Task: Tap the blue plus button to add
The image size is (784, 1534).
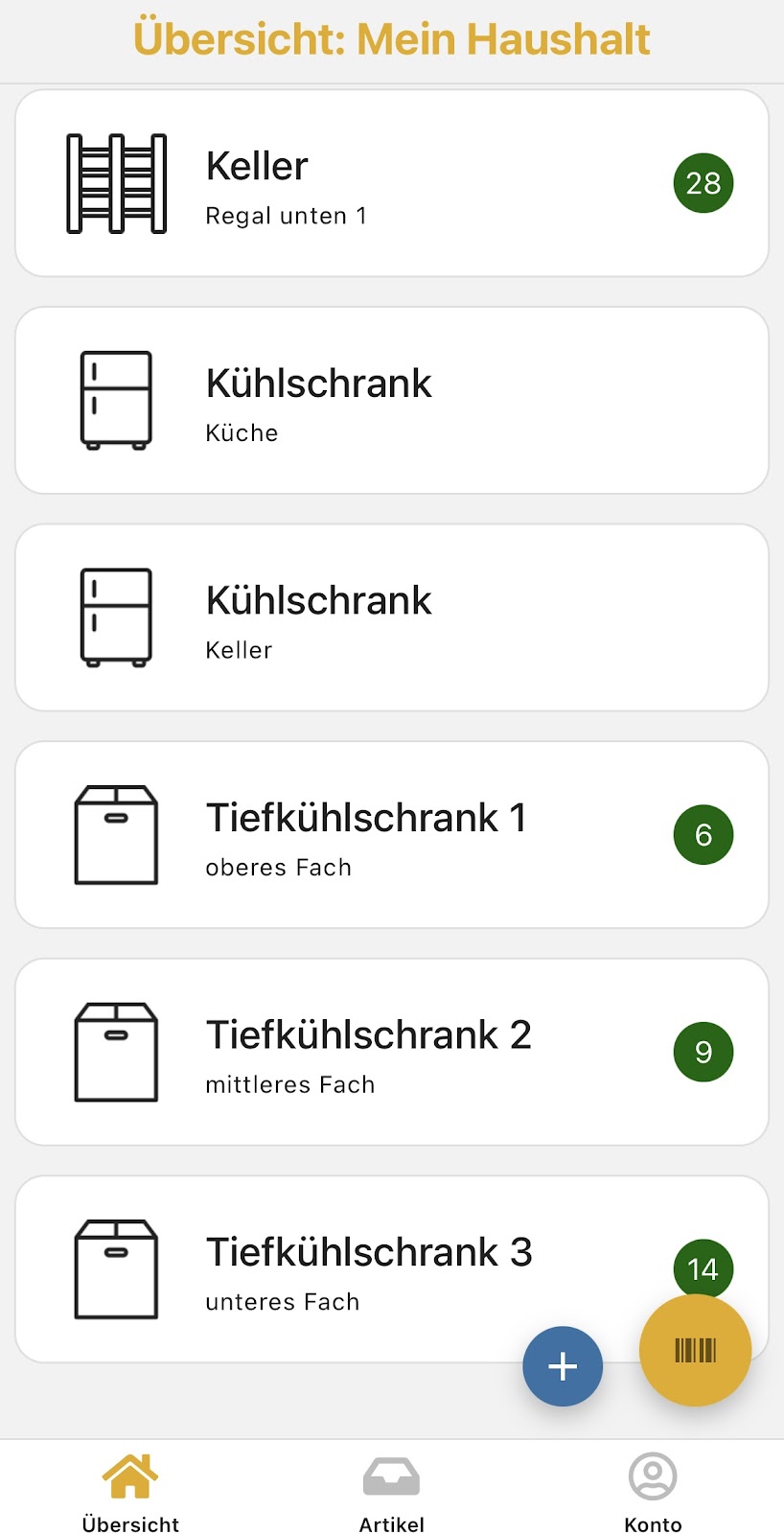Action: (x=563, y=1366)
